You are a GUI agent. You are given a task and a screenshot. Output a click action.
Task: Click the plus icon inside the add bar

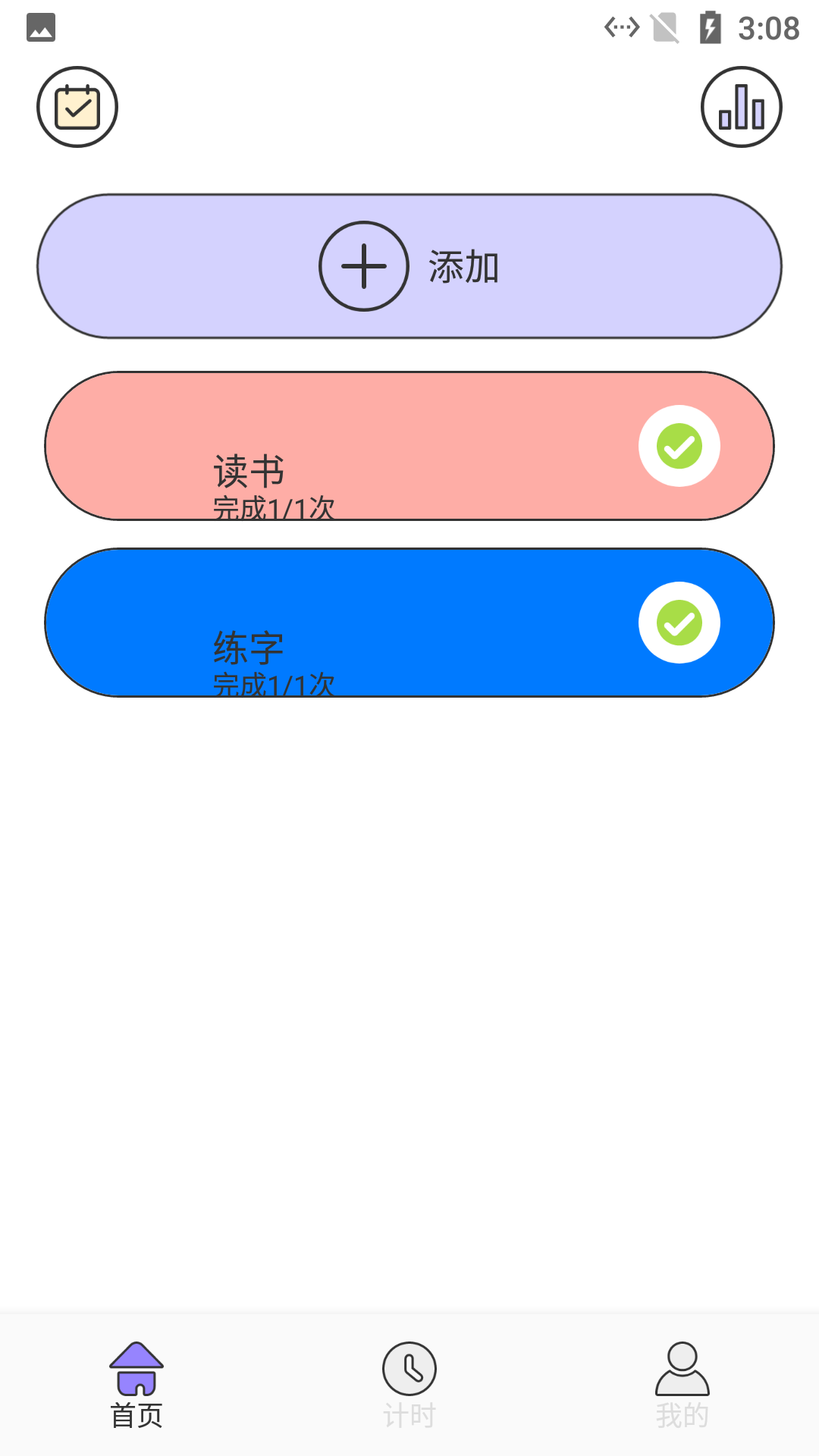pyautogui.click(x=362, y=267)
